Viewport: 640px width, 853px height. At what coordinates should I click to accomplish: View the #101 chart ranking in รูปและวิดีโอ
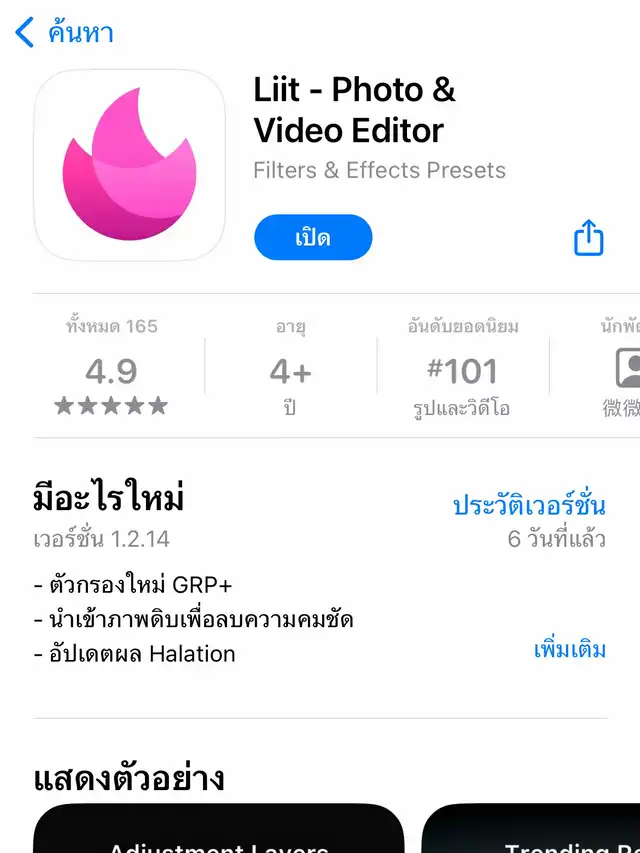(x=462, y=371)
